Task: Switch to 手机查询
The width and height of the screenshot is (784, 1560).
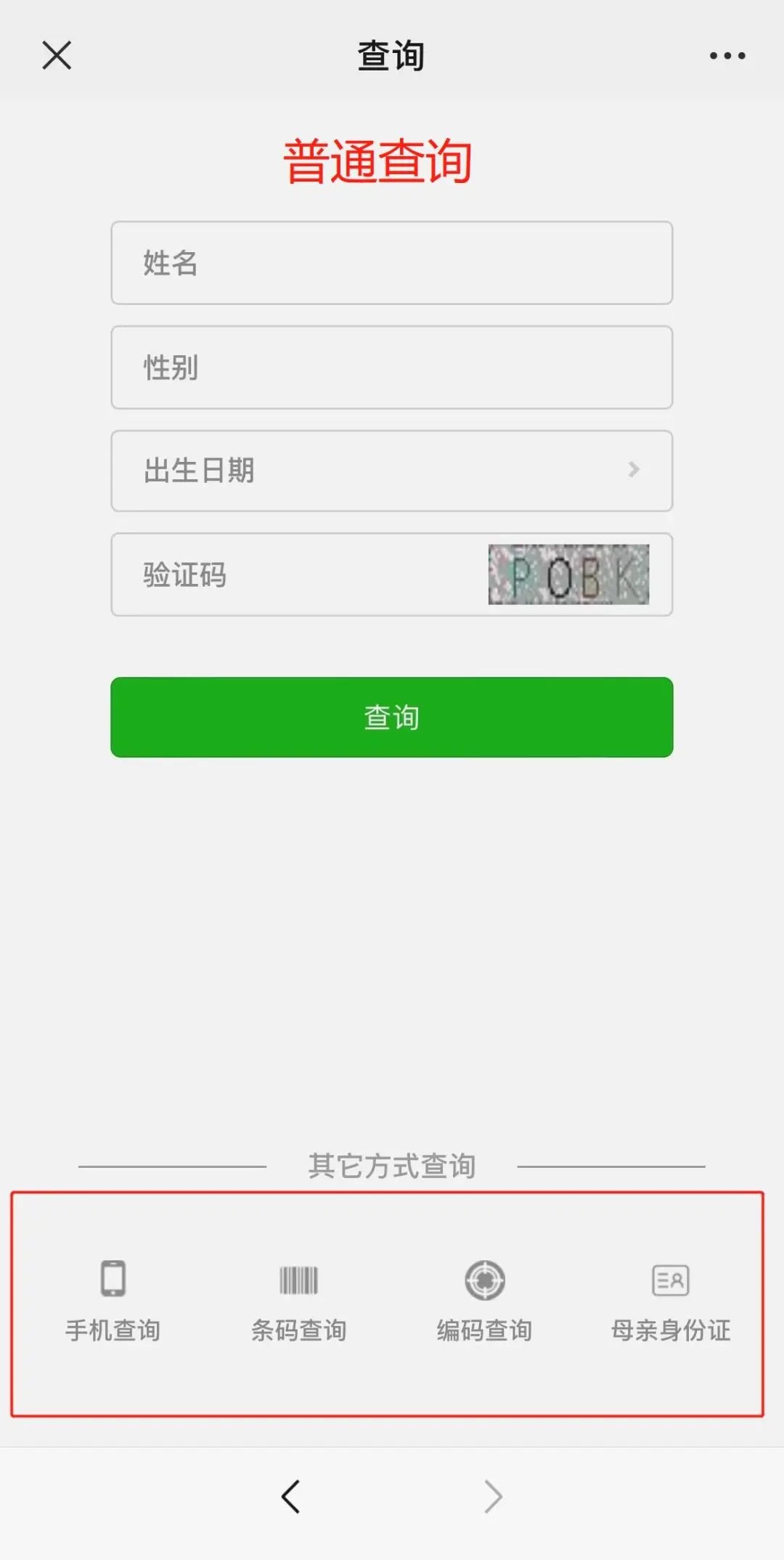Action: (113, 1300)
